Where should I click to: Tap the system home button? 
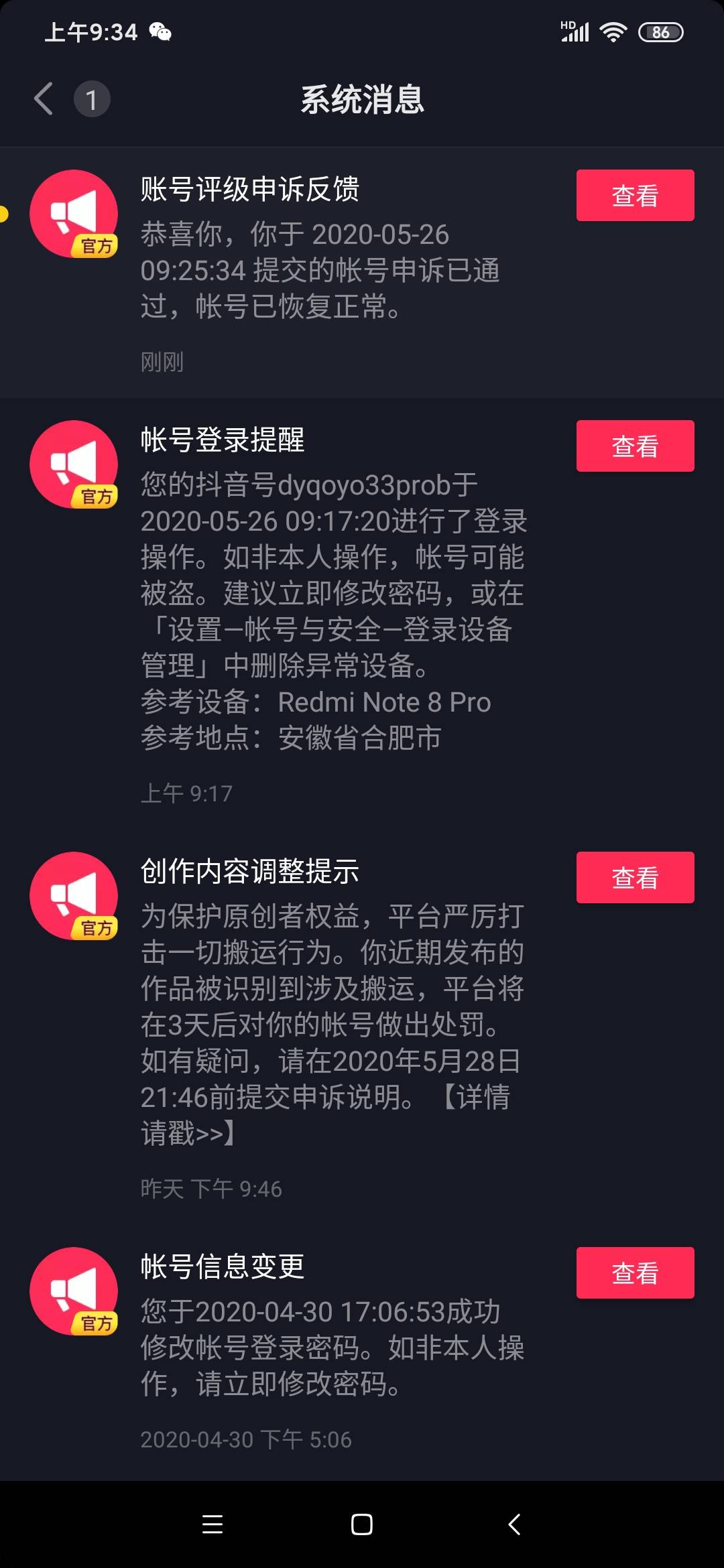point(362,1524)
